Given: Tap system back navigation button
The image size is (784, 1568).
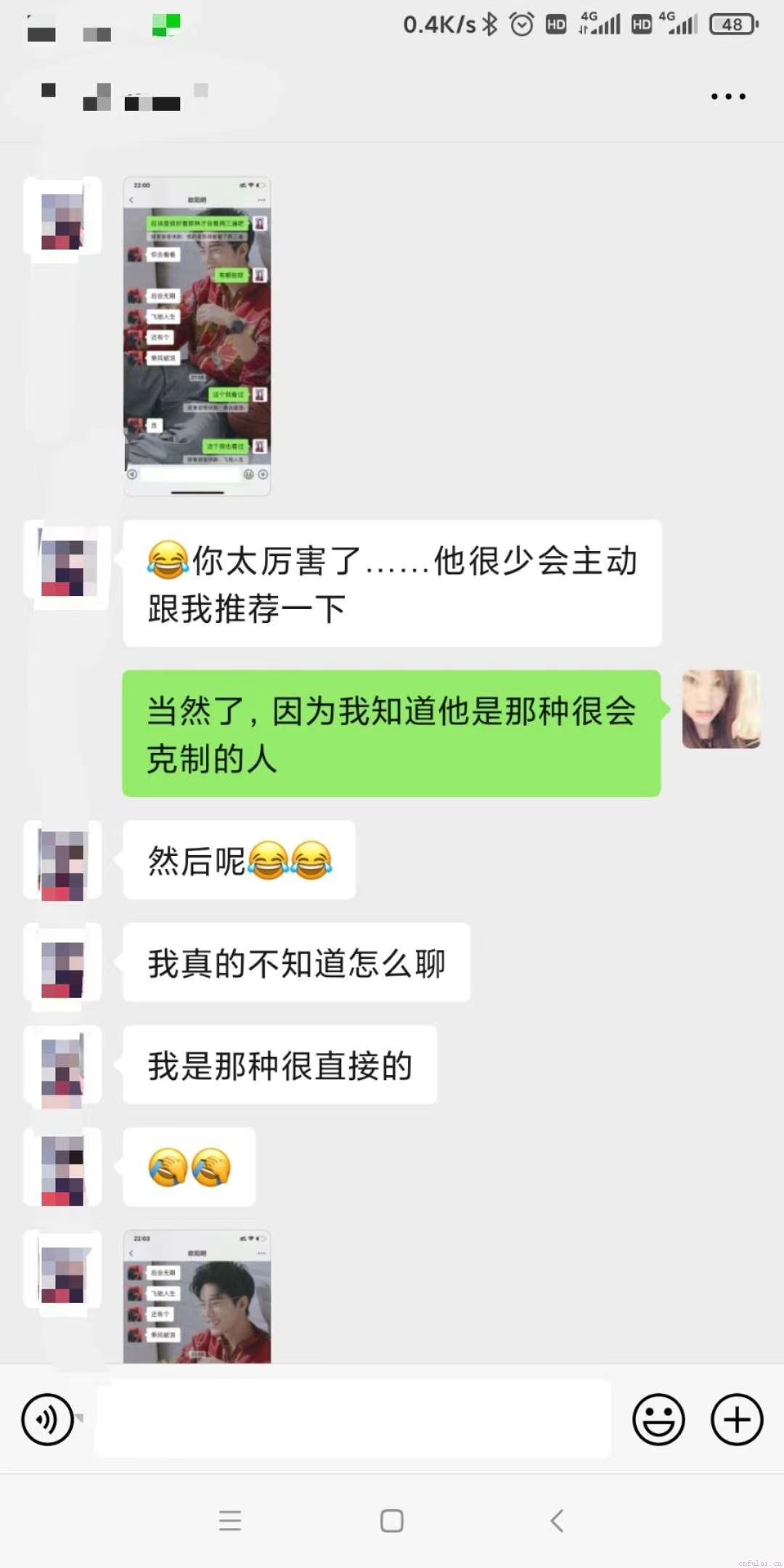Looking at the screenshot, I should pyautogui.click(x=557, y=1520).
